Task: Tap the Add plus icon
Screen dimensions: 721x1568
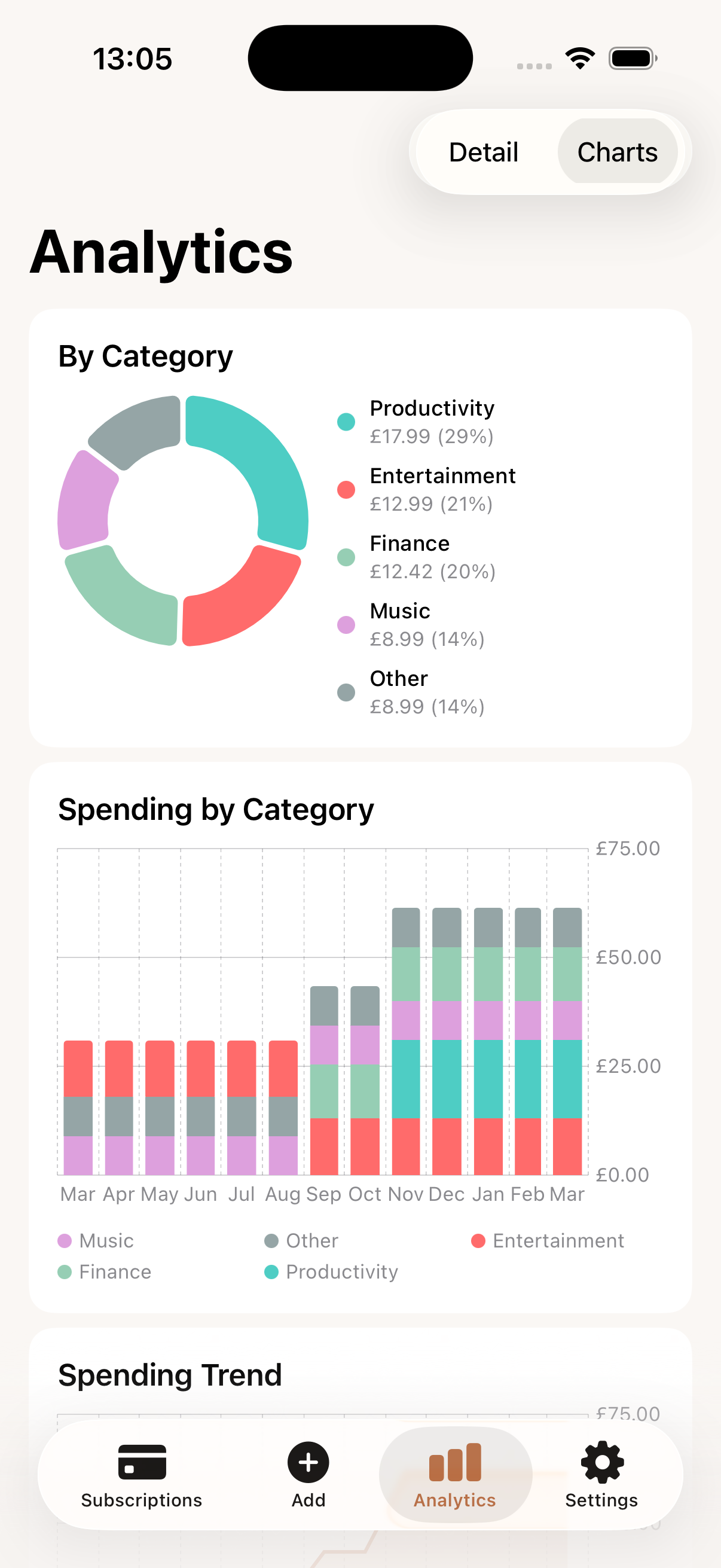Action: pos(308,1463)
